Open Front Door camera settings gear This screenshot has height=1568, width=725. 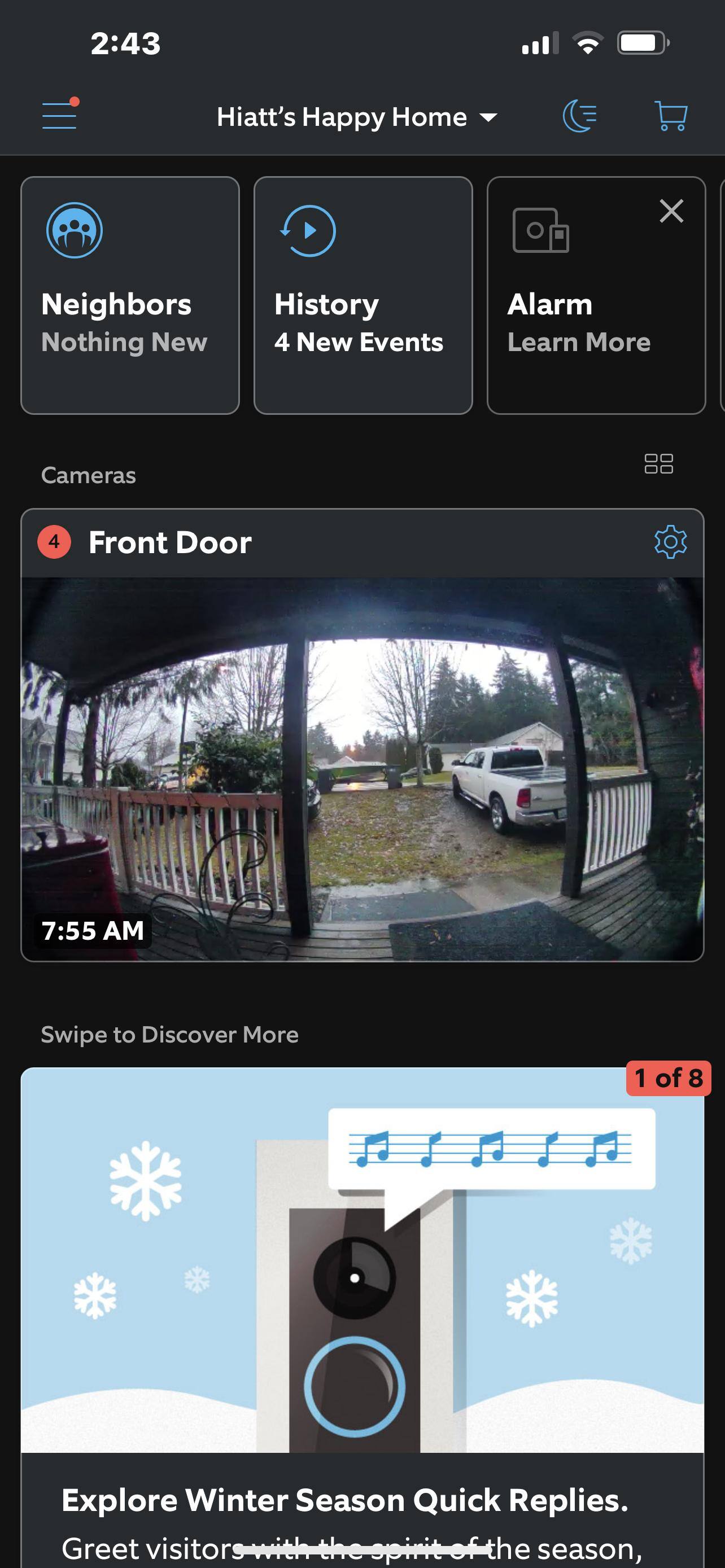(670, 542)
